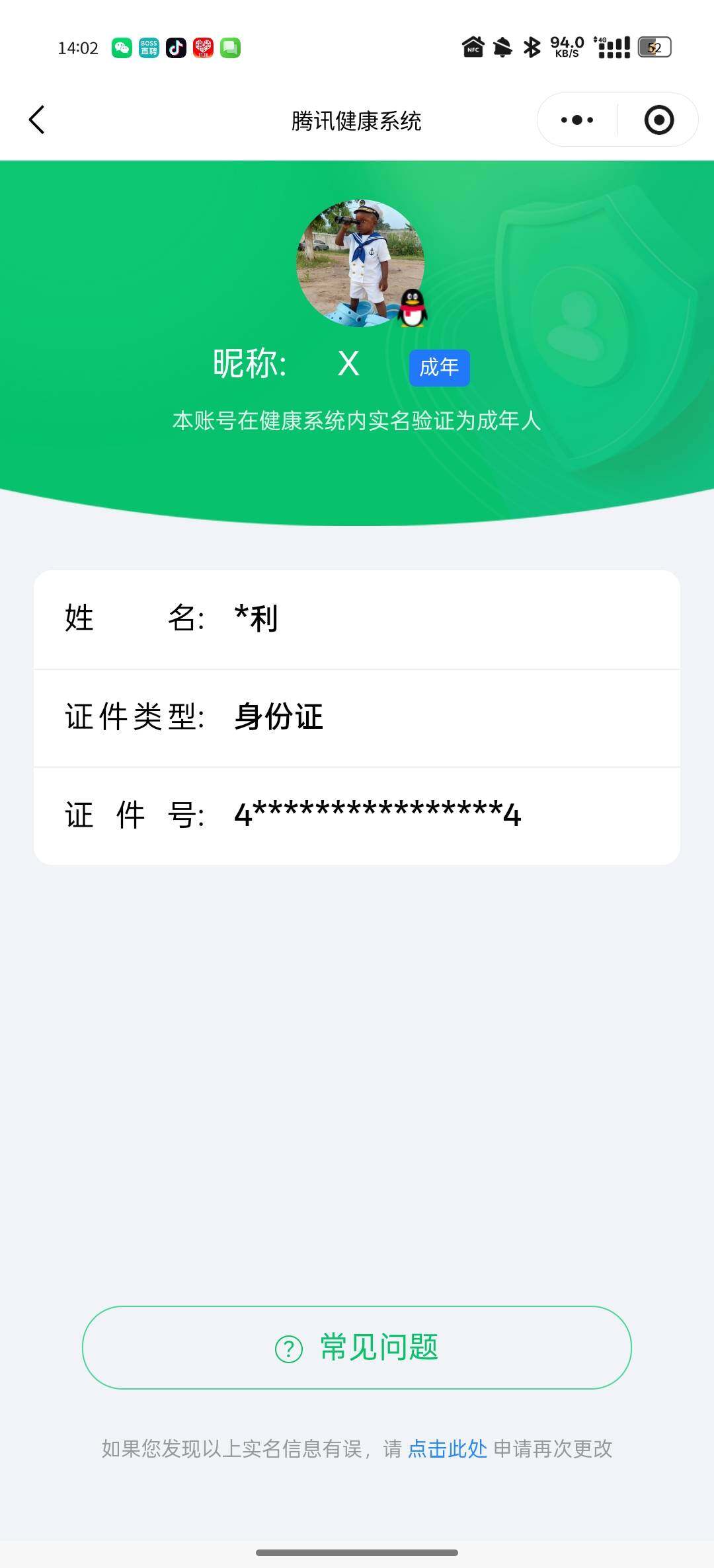The image size is (714, 1568).
Task: Open the 常见问题 FAQ button
Action: point(357,1347)
